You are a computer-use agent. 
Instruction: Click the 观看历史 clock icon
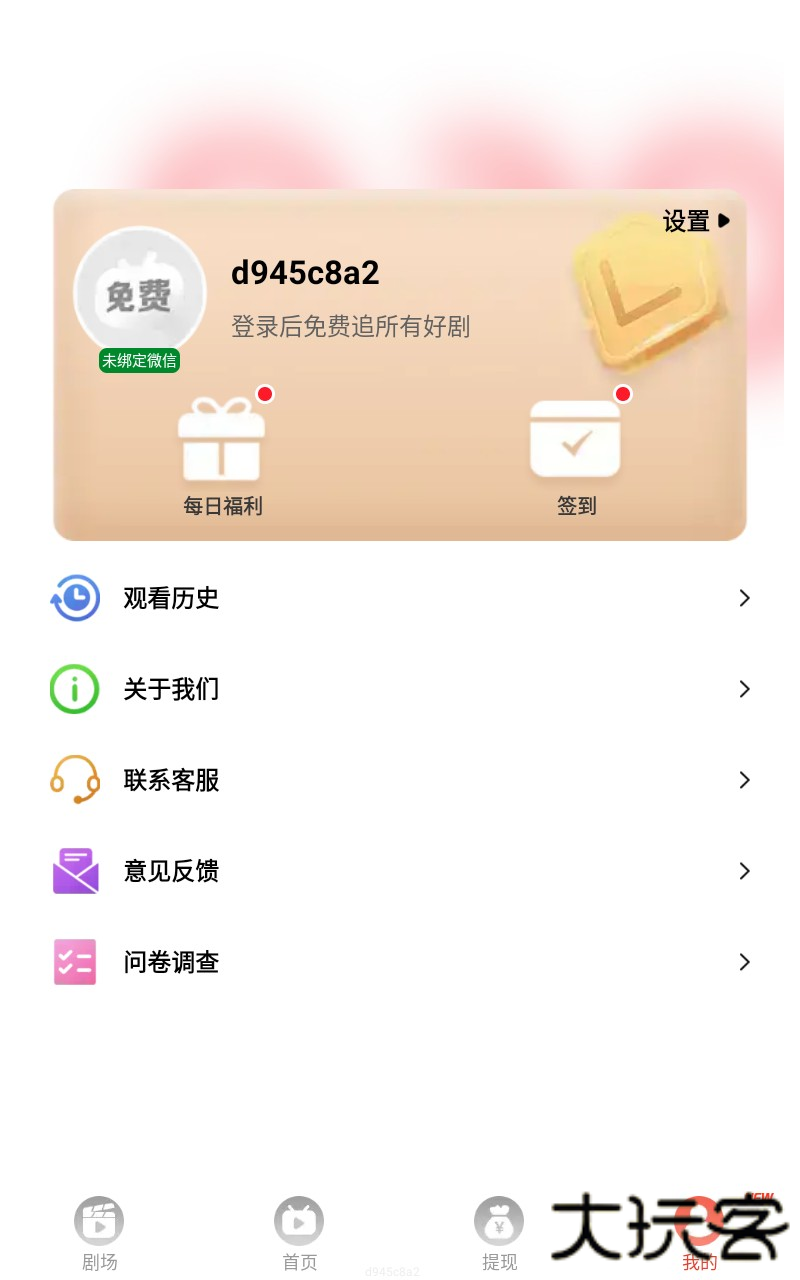click(74, 597)
